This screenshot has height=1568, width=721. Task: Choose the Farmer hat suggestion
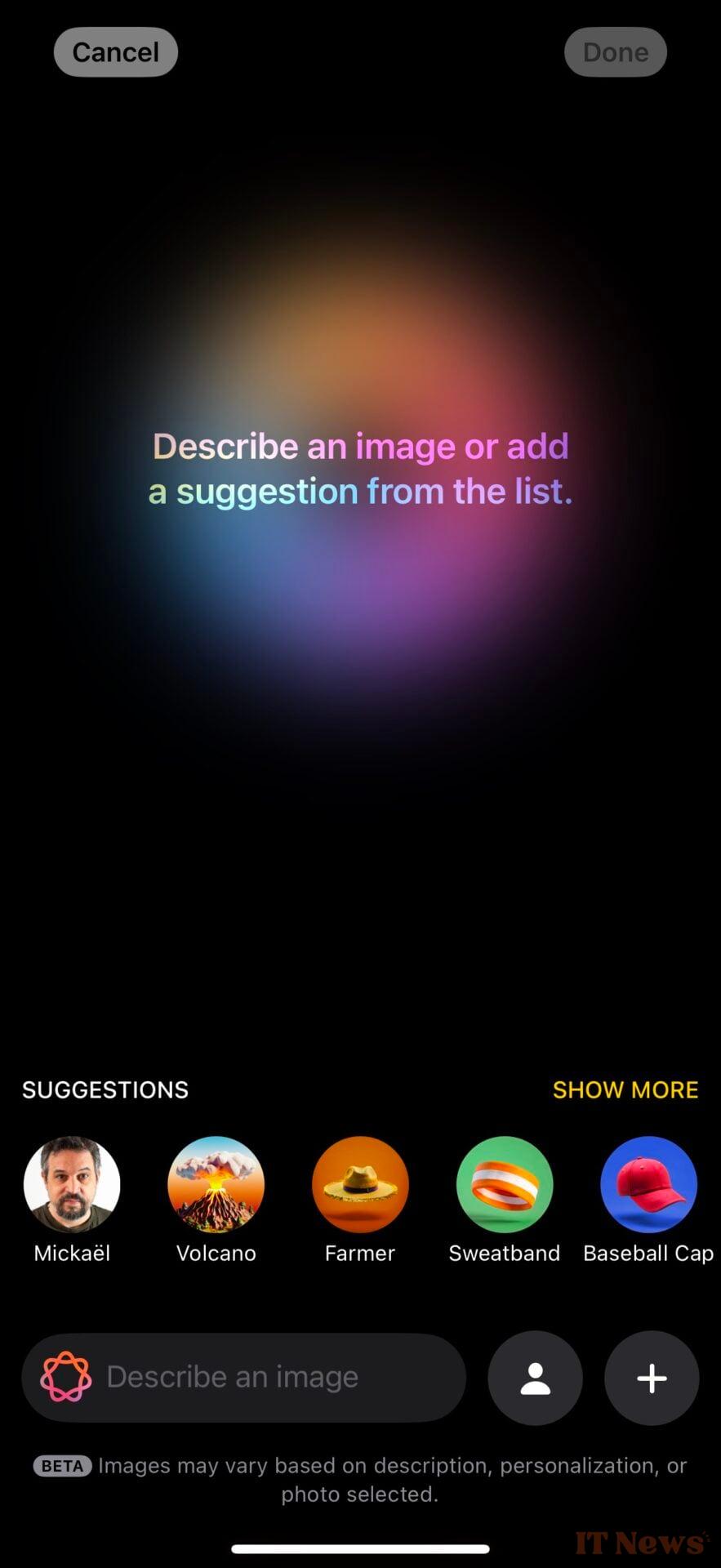point(360,1184)
